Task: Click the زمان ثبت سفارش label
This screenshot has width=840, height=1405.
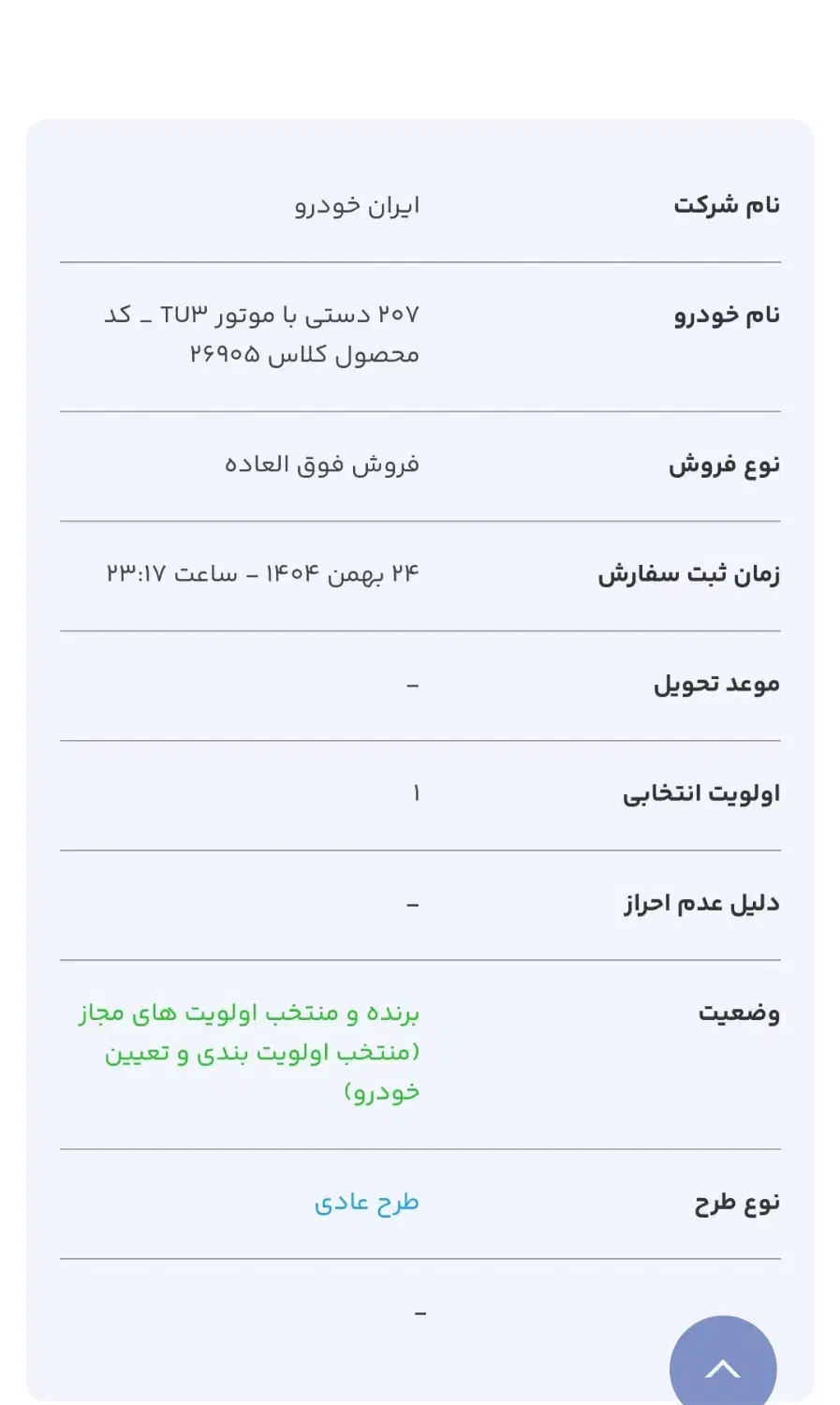Action: (x=689, y=573)
